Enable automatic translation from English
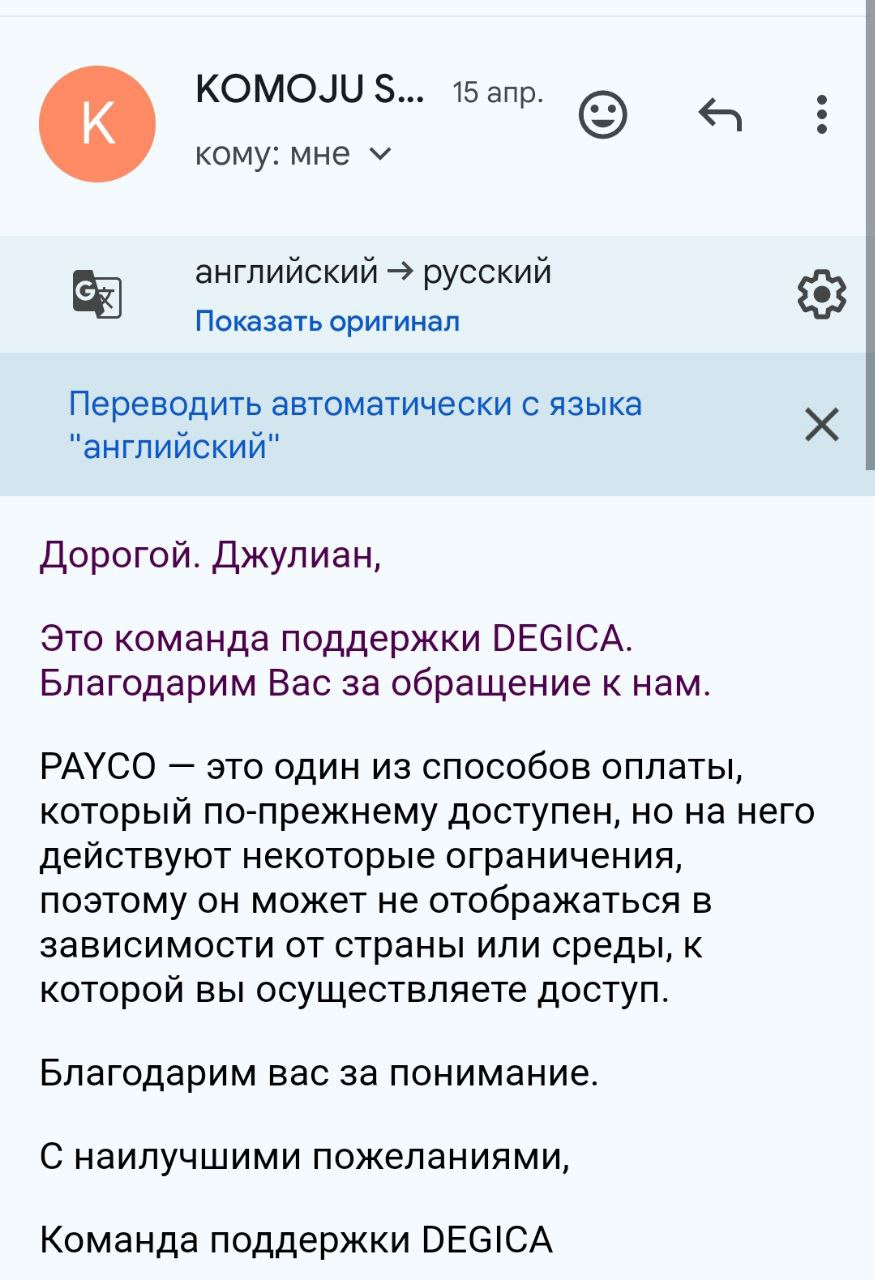 pos(356,425)
